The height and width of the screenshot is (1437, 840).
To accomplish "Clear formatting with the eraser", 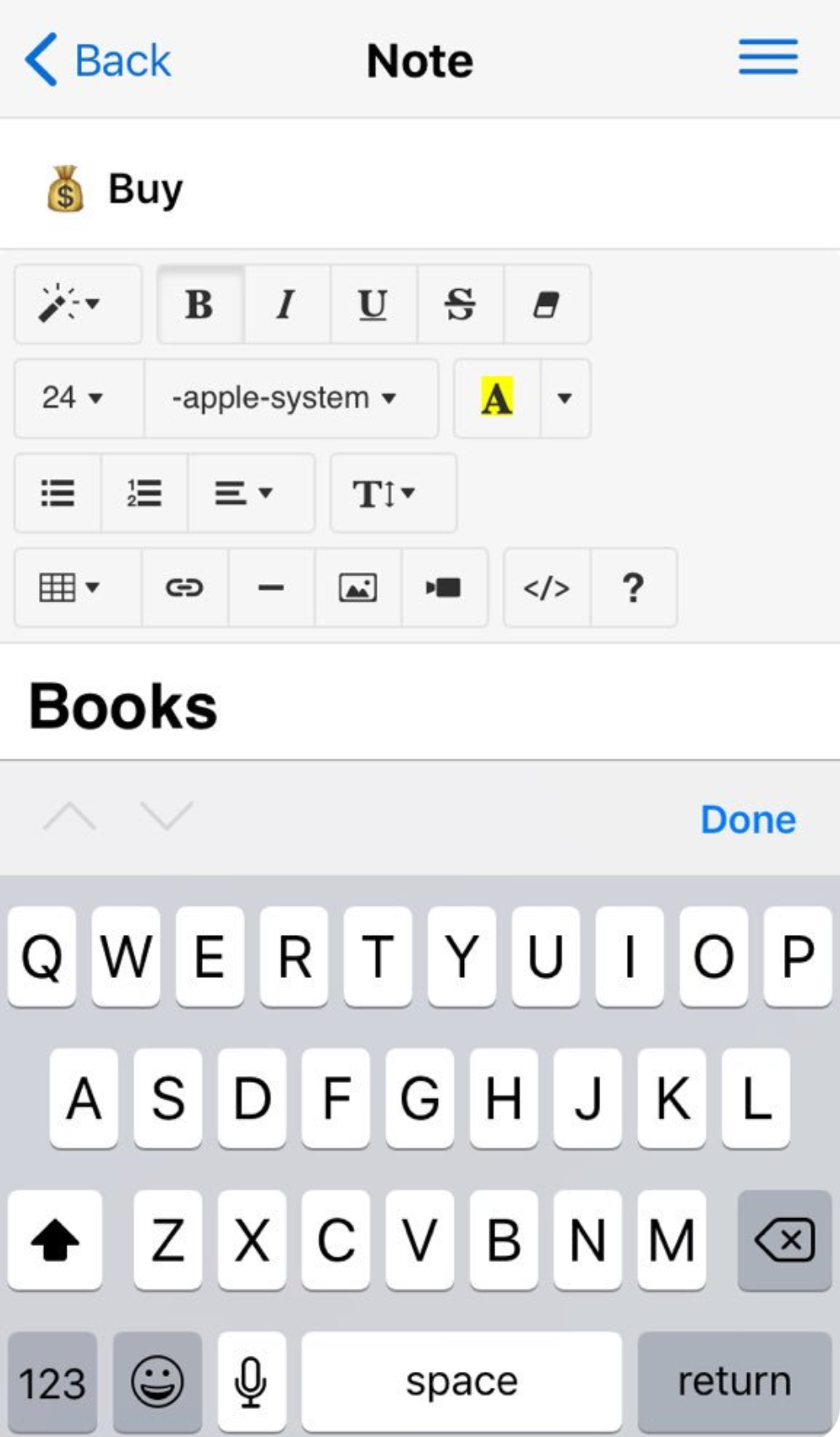I will point(547,304).
